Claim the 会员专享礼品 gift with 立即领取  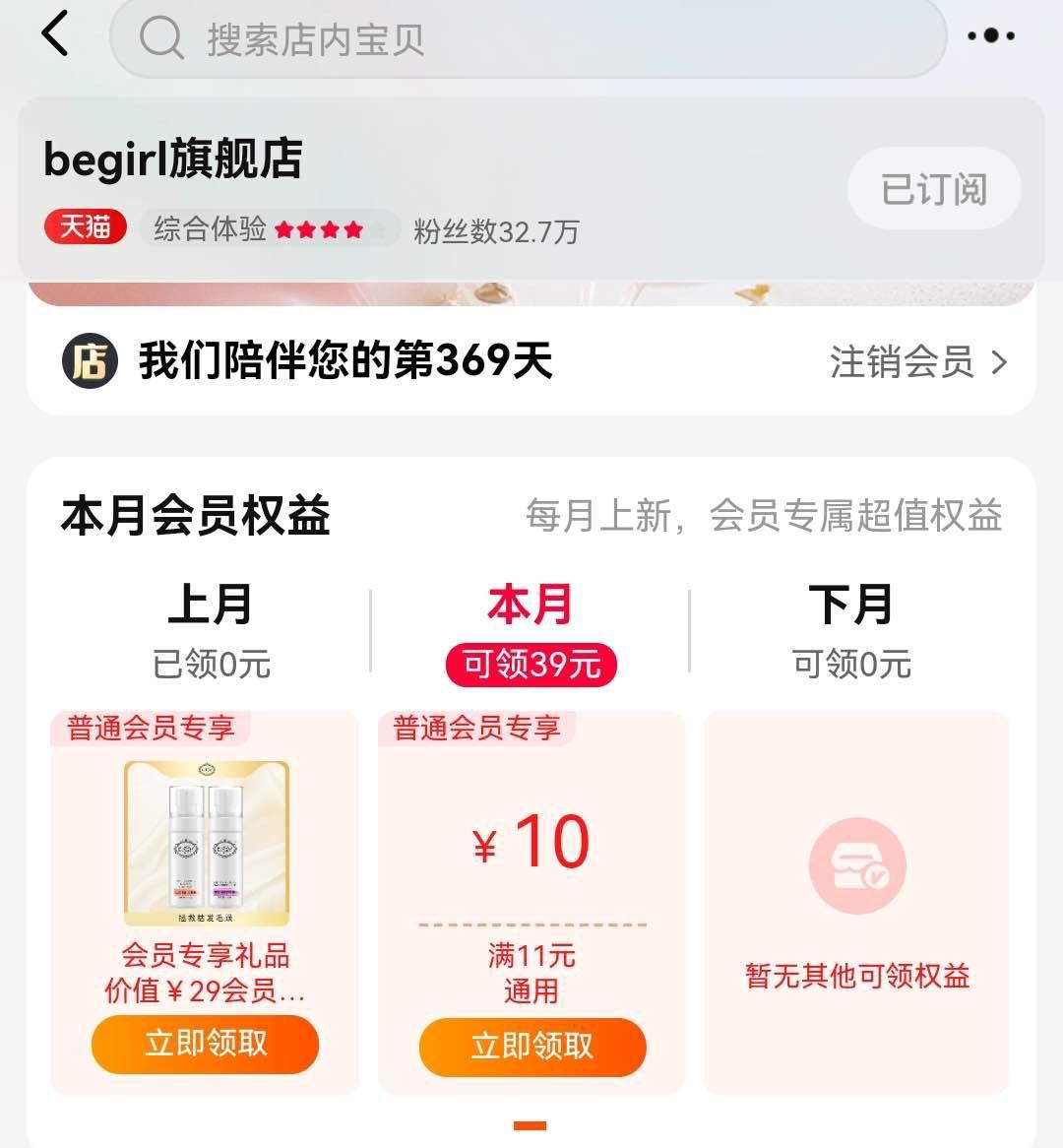pos(205,1044)
